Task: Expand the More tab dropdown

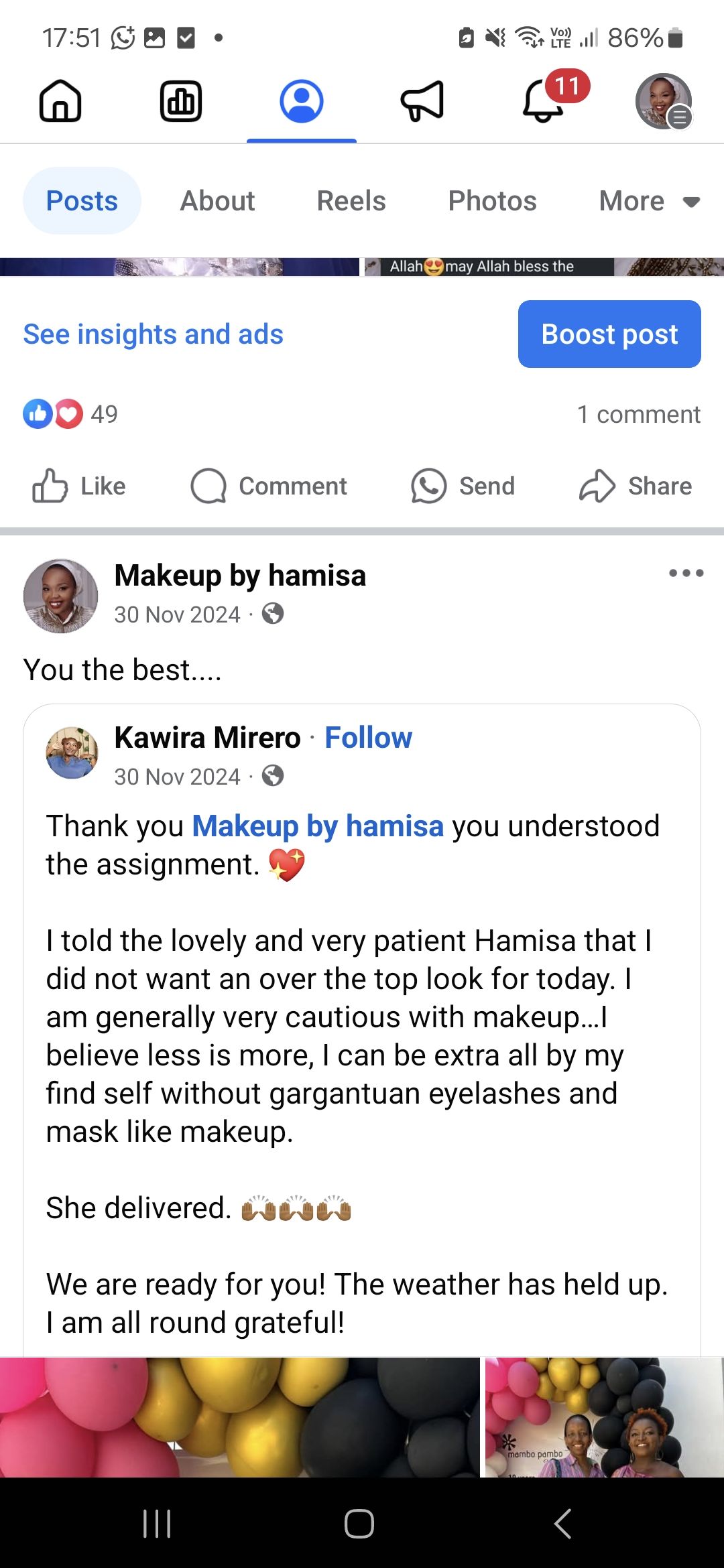Action: [648, 200]
